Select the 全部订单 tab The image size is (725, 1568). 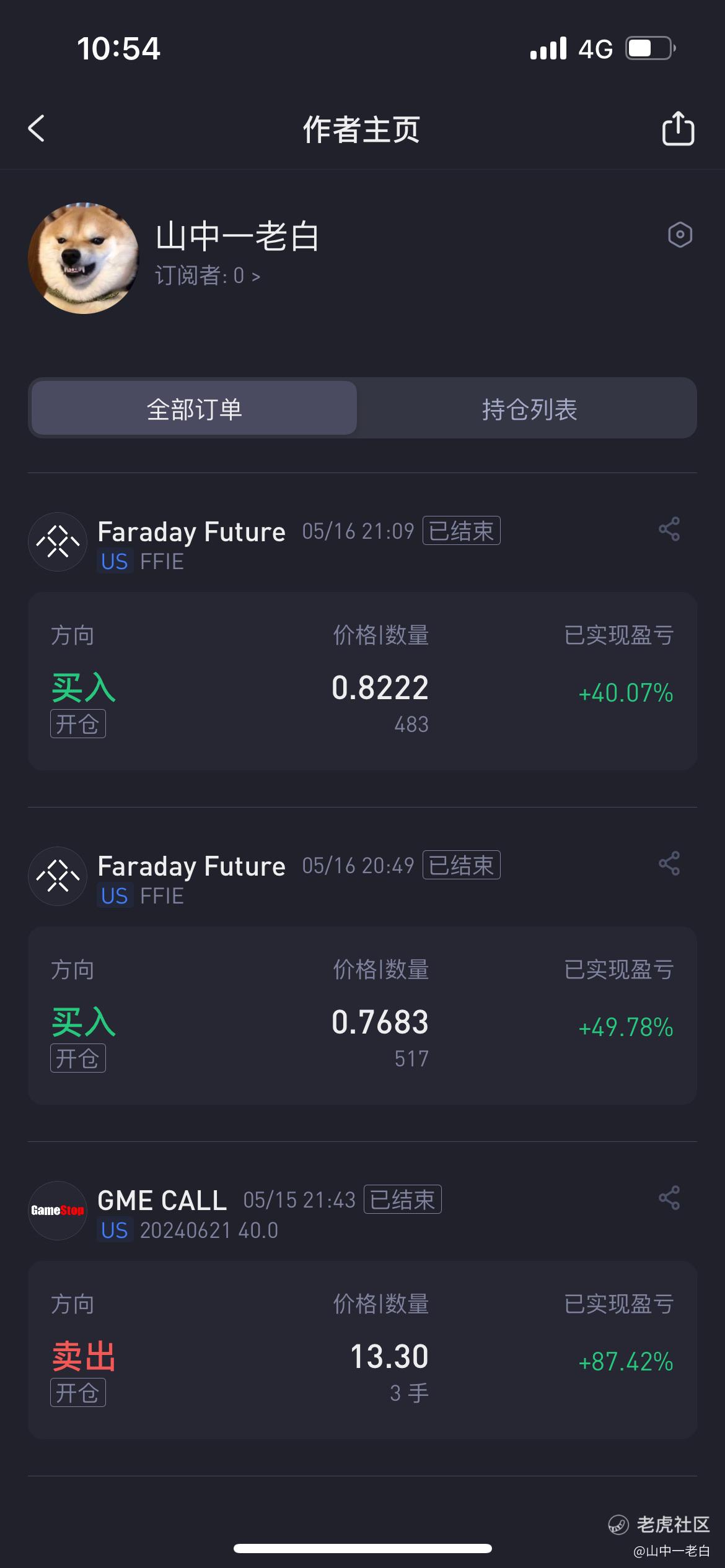point(194,408)
